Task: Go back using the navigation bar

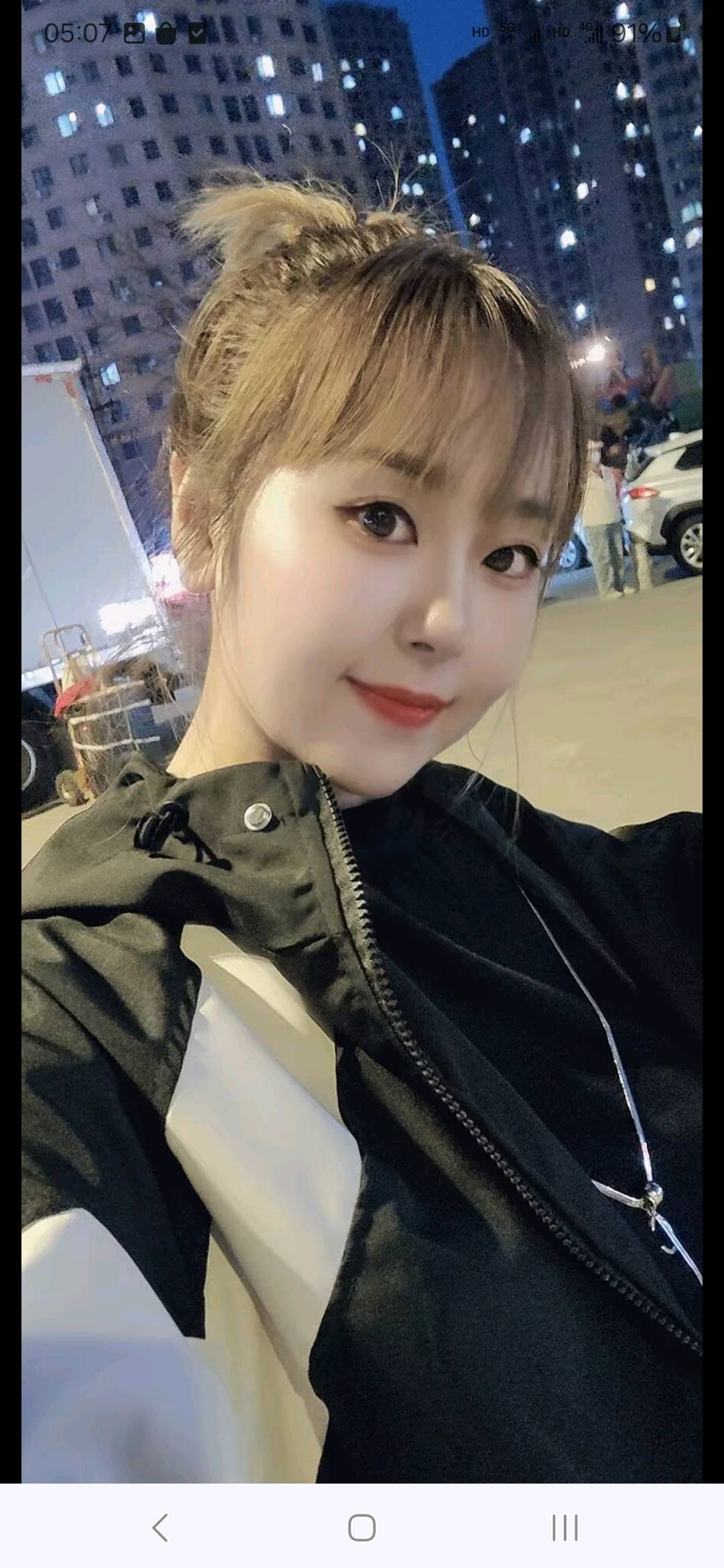Action: [x=160, y=1528]
